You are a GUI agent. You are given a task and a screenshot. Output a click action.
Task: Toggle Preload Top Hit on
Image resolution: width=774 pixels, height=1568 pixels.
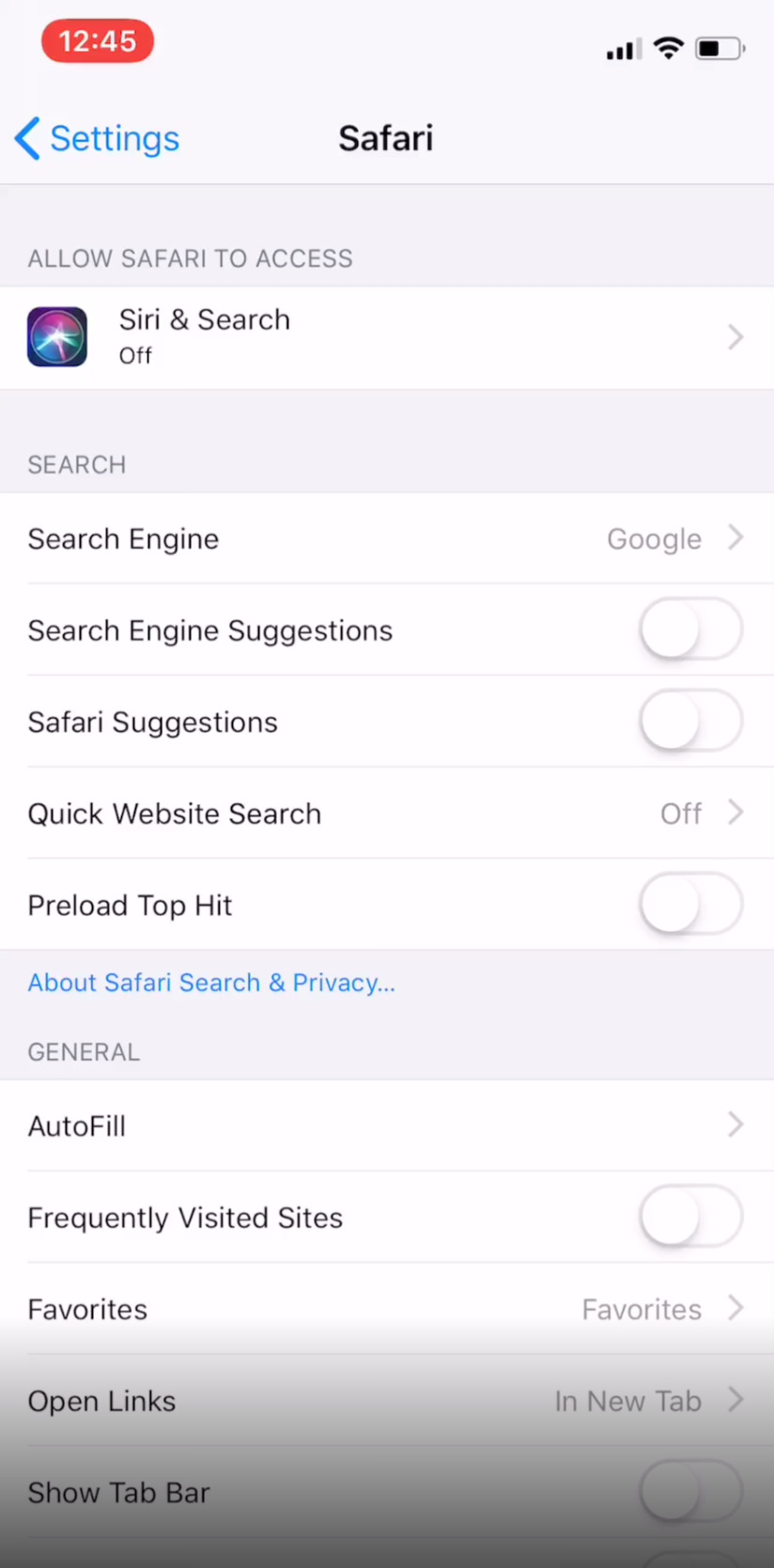point(690,905)
